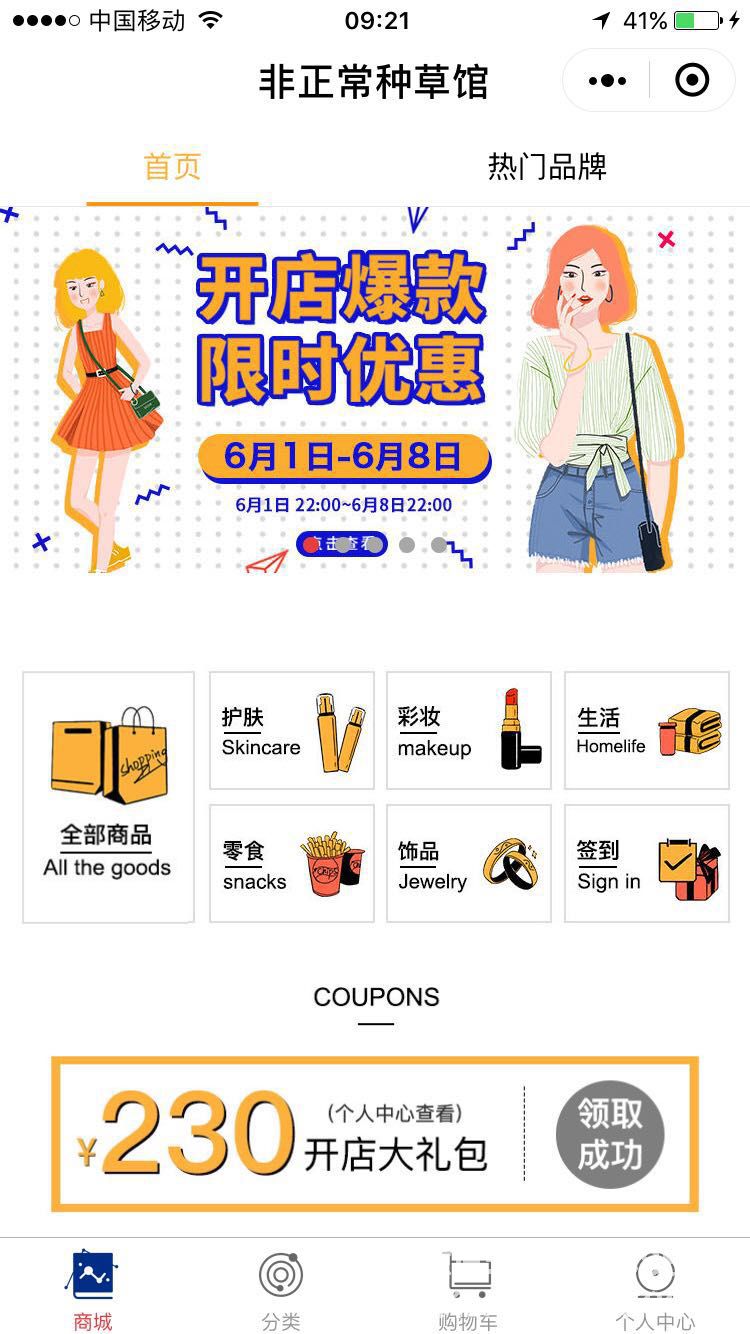Open the 购物车 shopping cart tab
Viewport: 750px width, 1334px height.
(468, 1290)
